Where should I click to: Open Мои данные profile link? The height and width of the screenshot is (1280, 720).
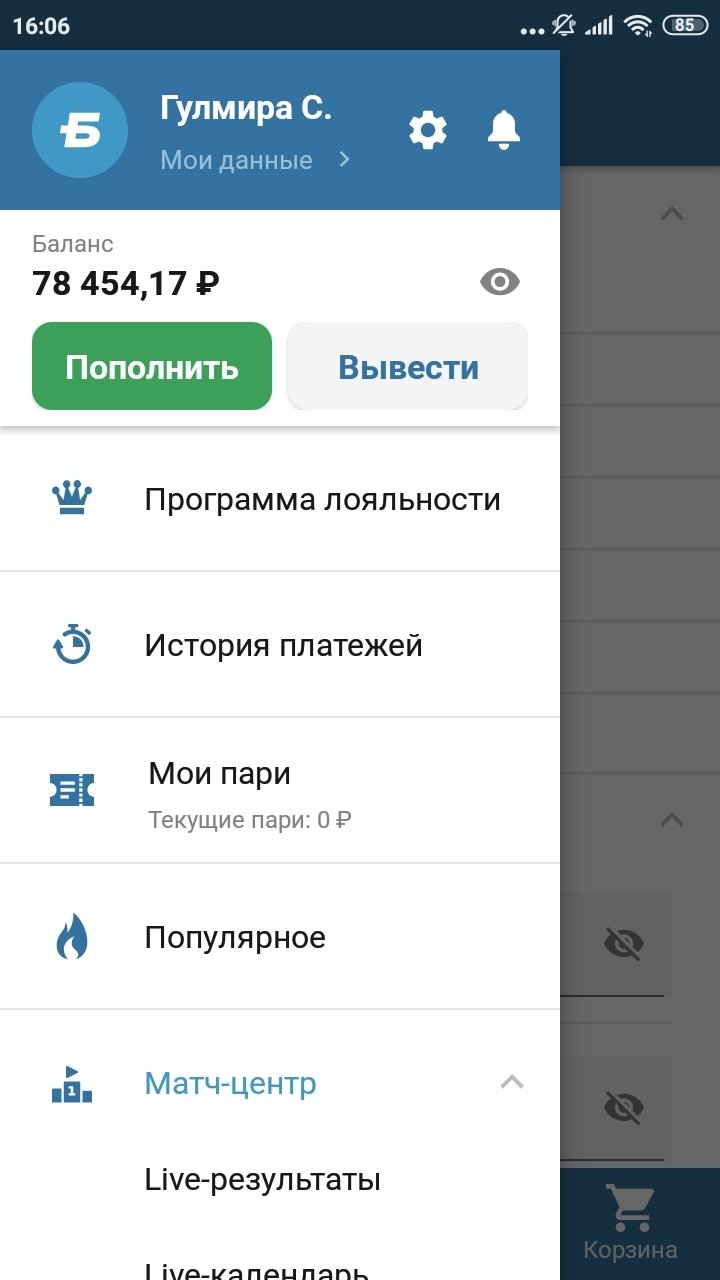(x=255, y=160)
